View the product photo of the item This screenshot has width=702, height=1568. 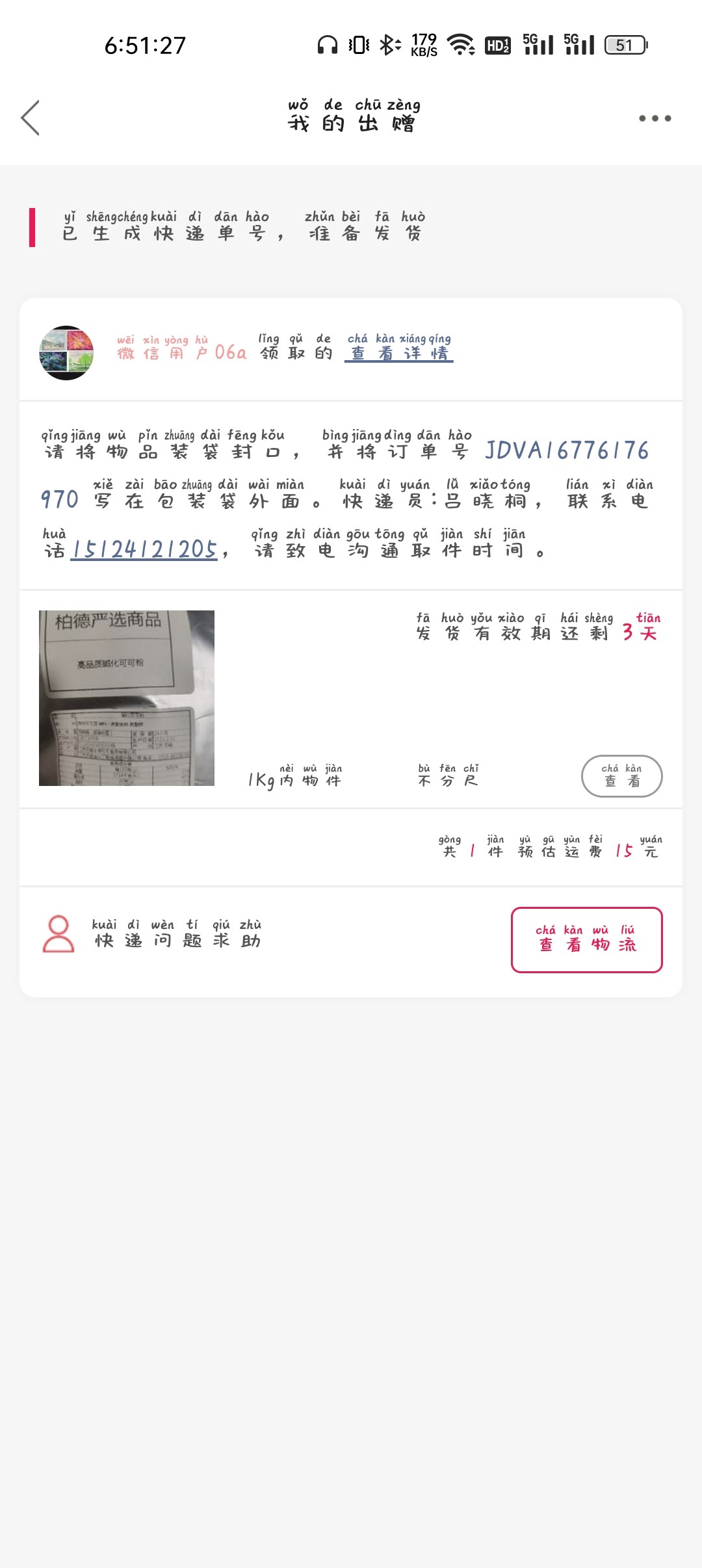coord(127,698)
